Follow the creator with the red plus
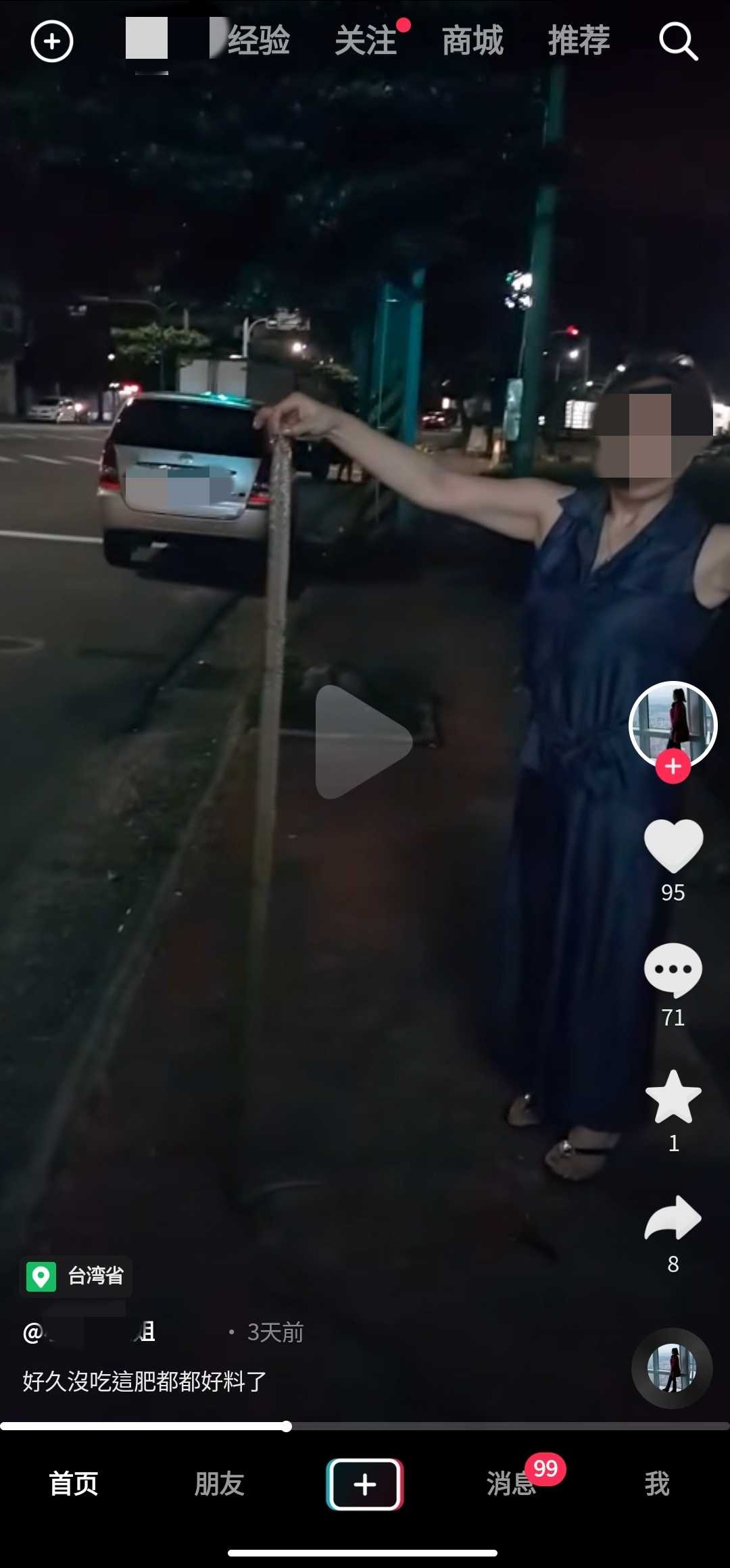 pyautogui.click(x=673, y=766)
